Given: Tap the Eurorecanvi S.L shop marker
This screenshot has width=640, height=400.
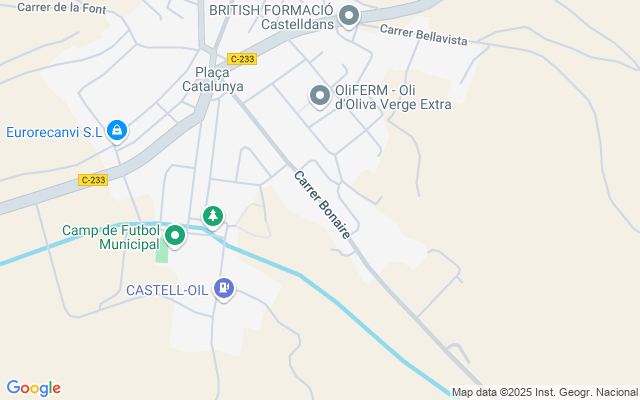Looking at the screenshot, I should 117,130.
